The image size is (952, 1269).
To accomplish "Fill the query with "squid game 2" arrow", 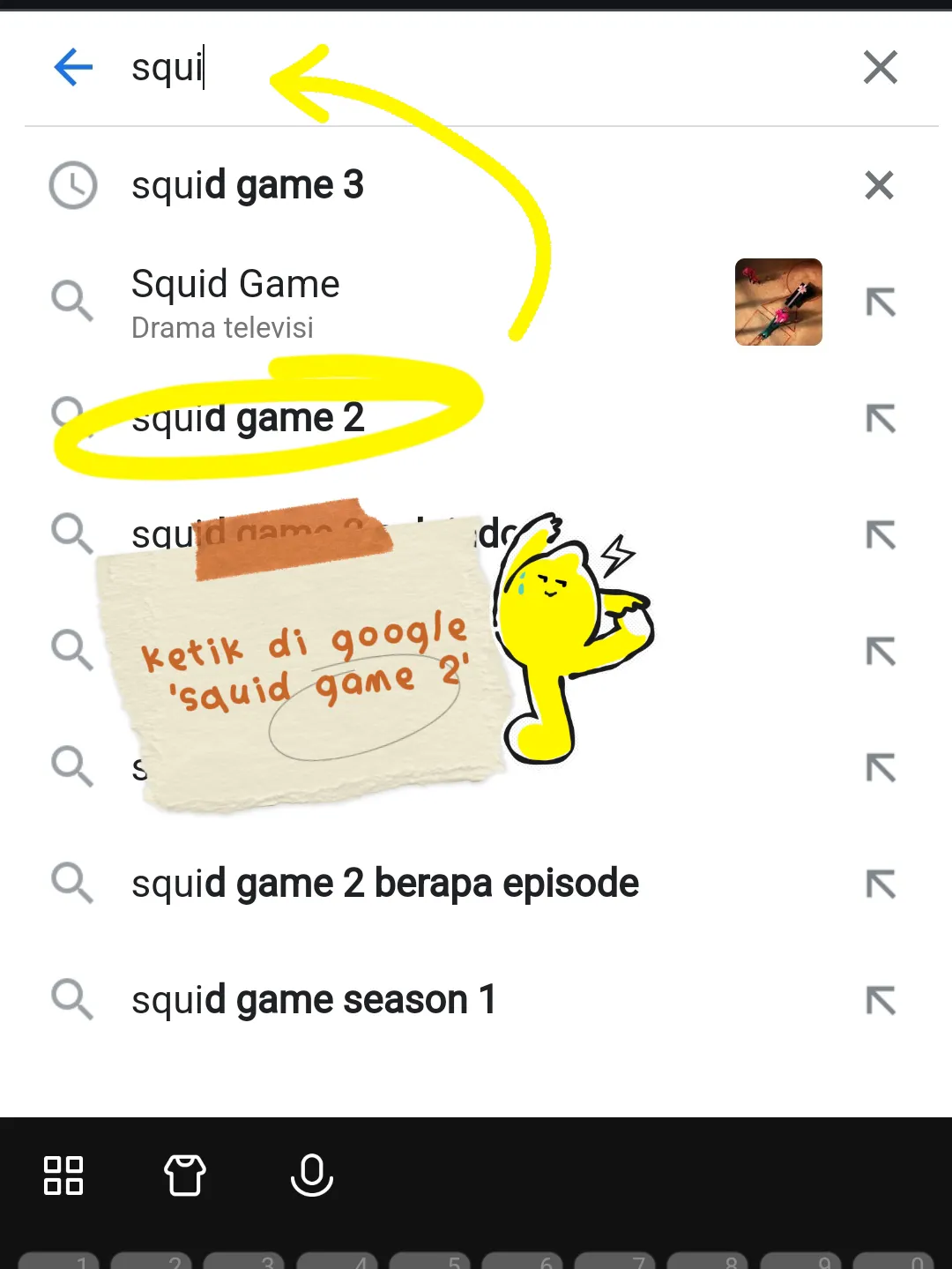I will pyautogui.click(x=880, y=418).
